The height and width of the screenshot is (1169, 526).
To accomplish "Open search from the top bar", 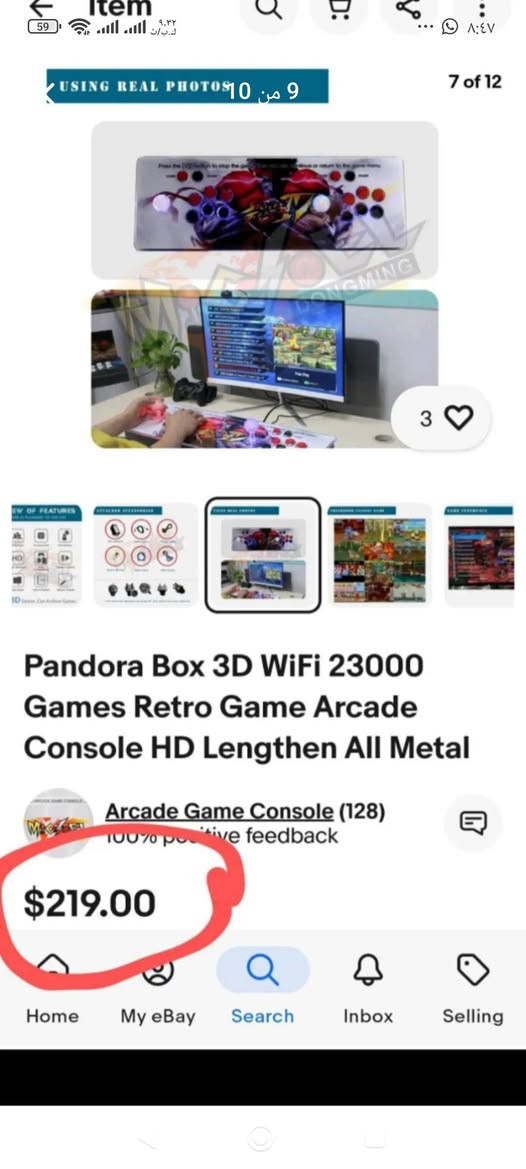I will pyautogui.click(x=268, y=10).
